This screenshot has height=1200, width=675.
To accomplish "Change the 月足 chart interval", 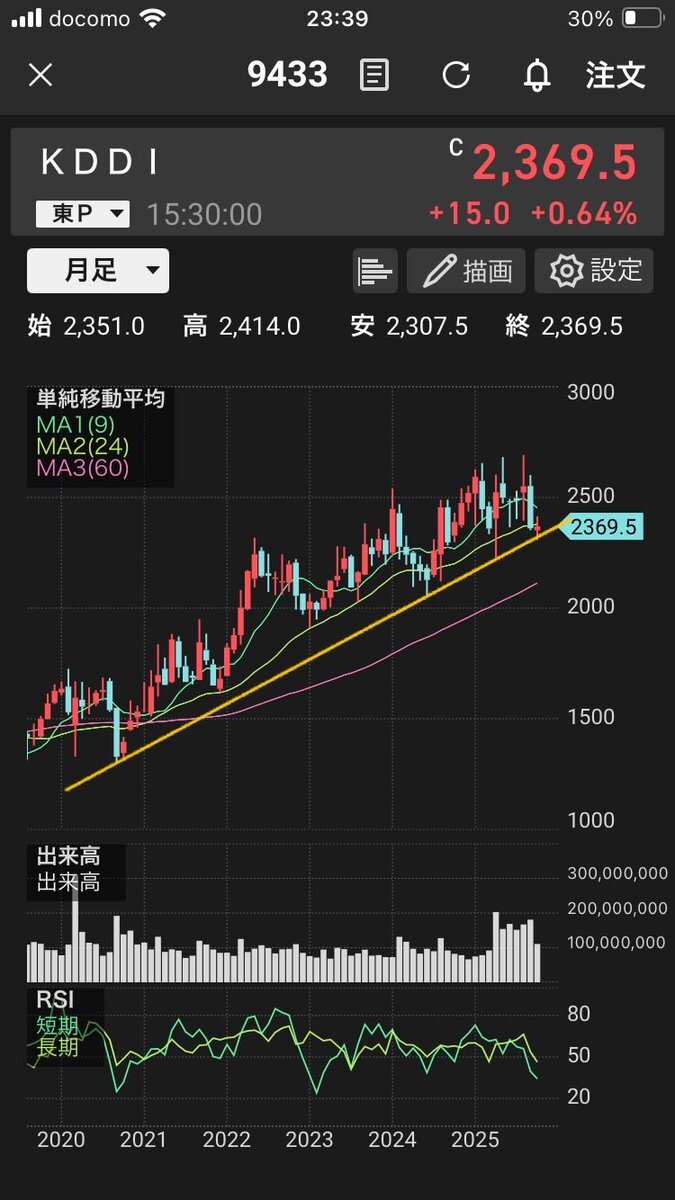I will coord(98,271).
